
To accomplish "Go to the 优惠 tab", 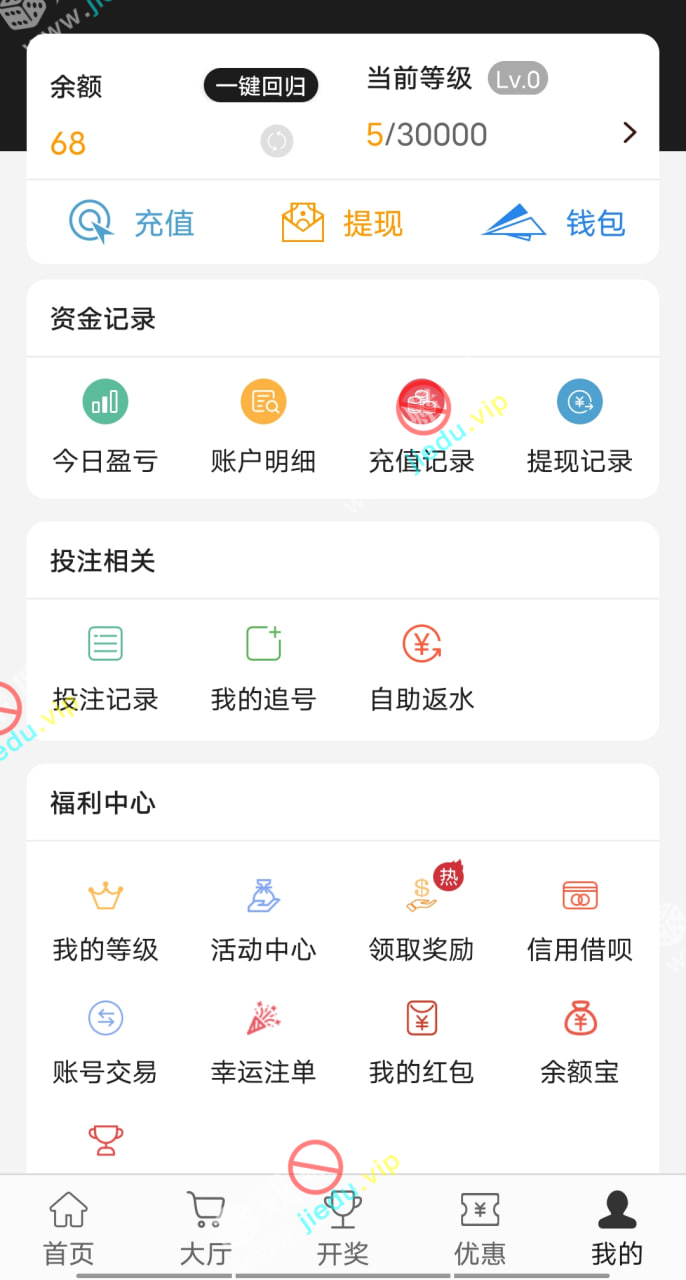I will tap(480, 1228).
